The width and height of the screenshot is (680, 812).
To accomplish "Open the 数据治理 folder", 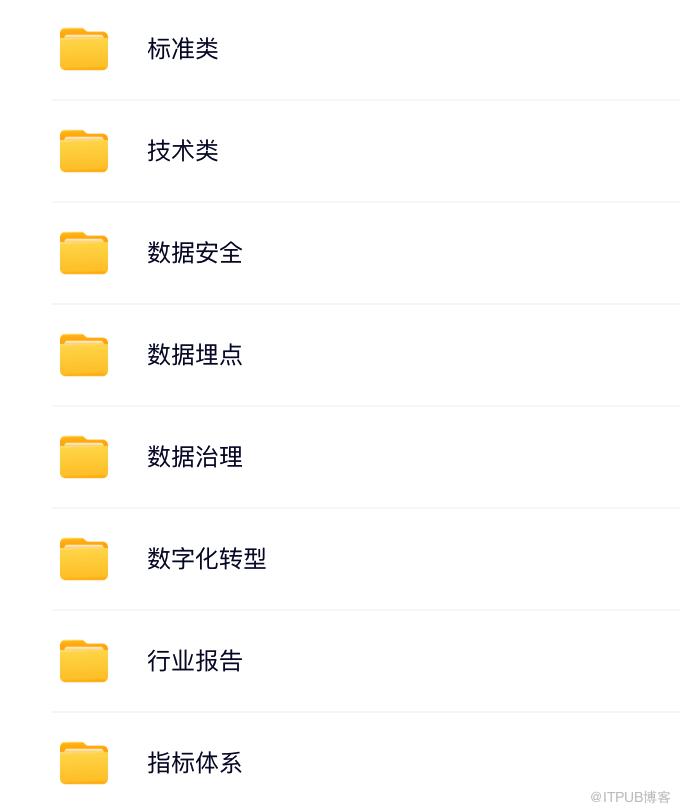I will pyautogui.click(x=195, y=457).
